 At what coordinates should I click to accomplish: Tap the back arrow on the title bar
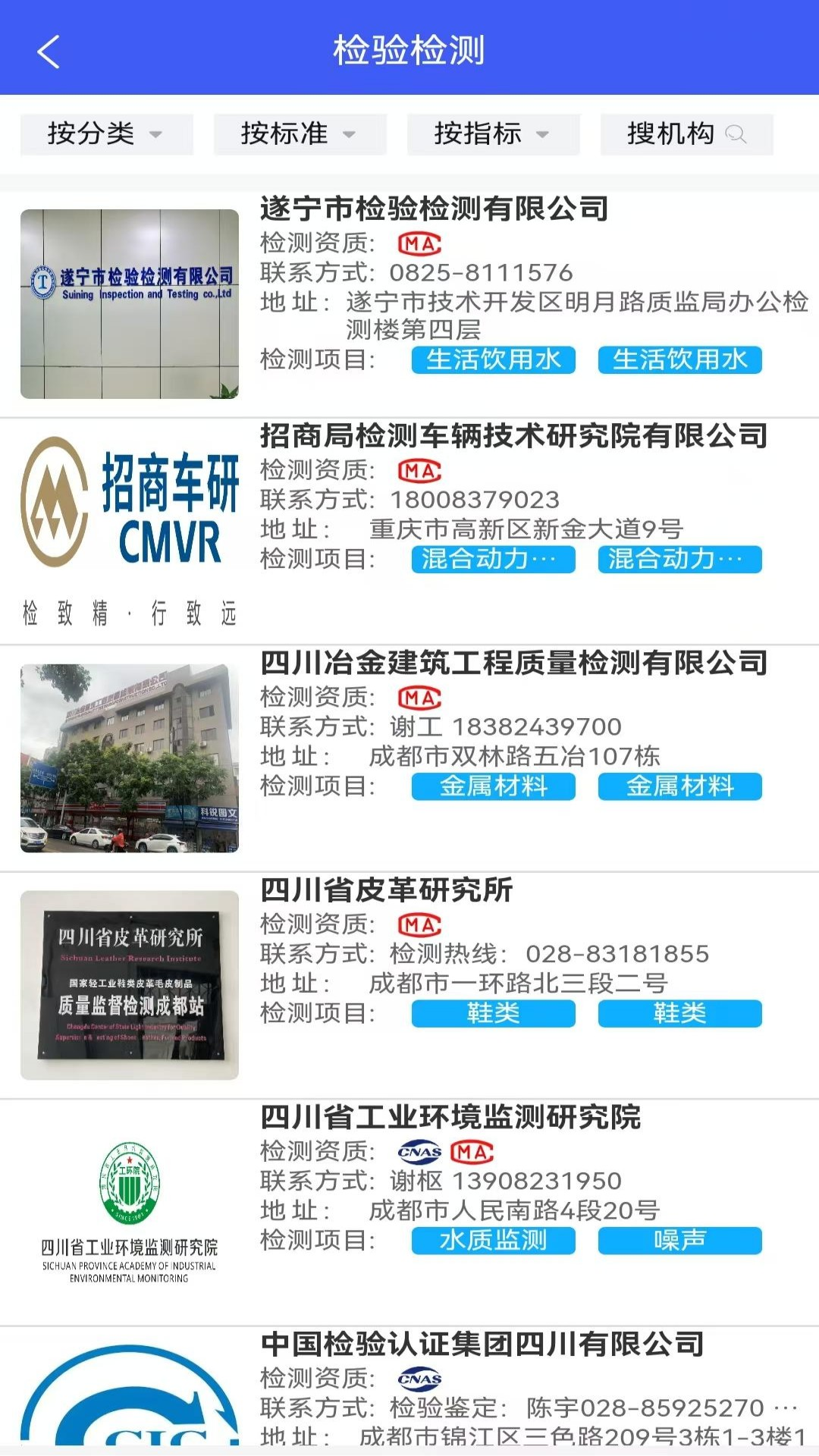pos(47,52)
